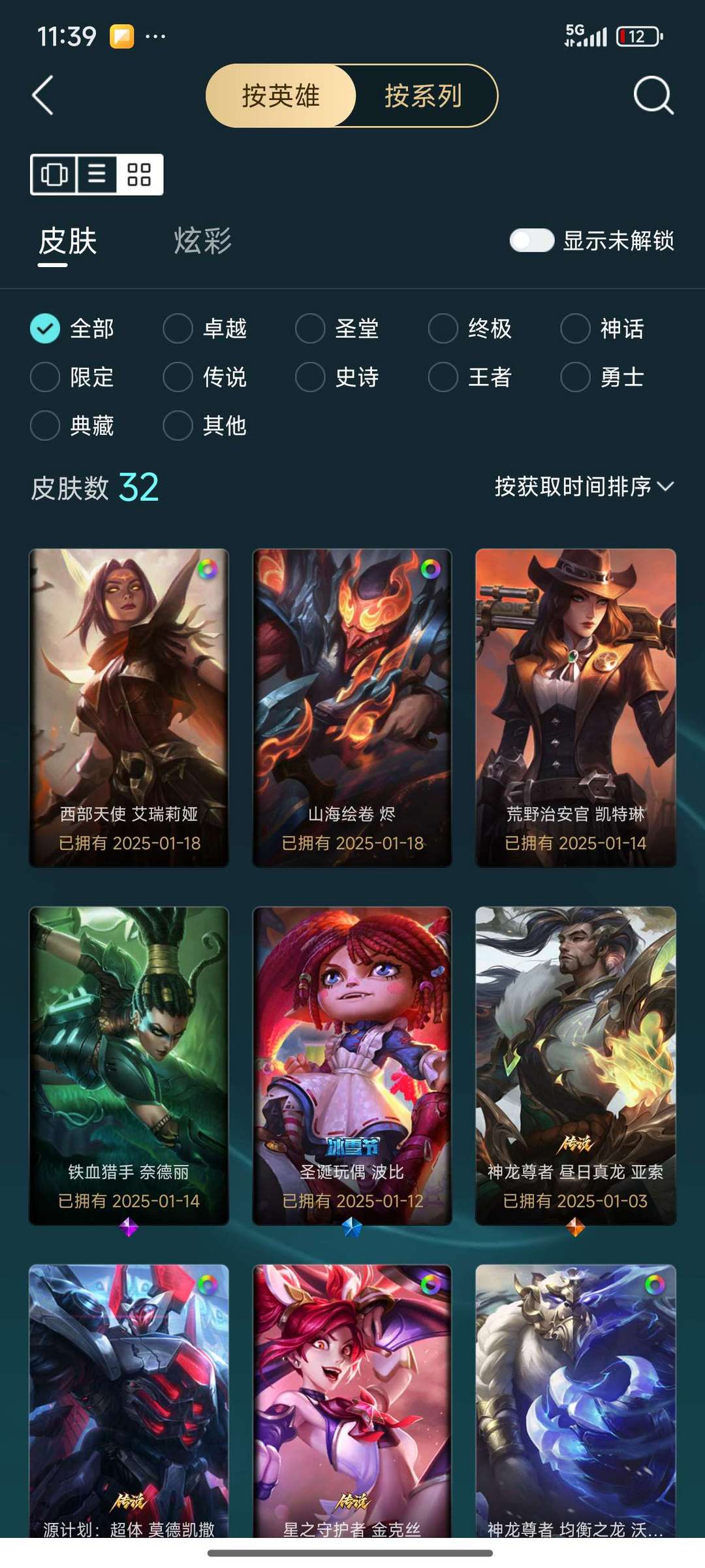The width and height of the screenshot is (705, 1568).
Task: Select the carousel view mode icon
Action: [x=55, y=174]
